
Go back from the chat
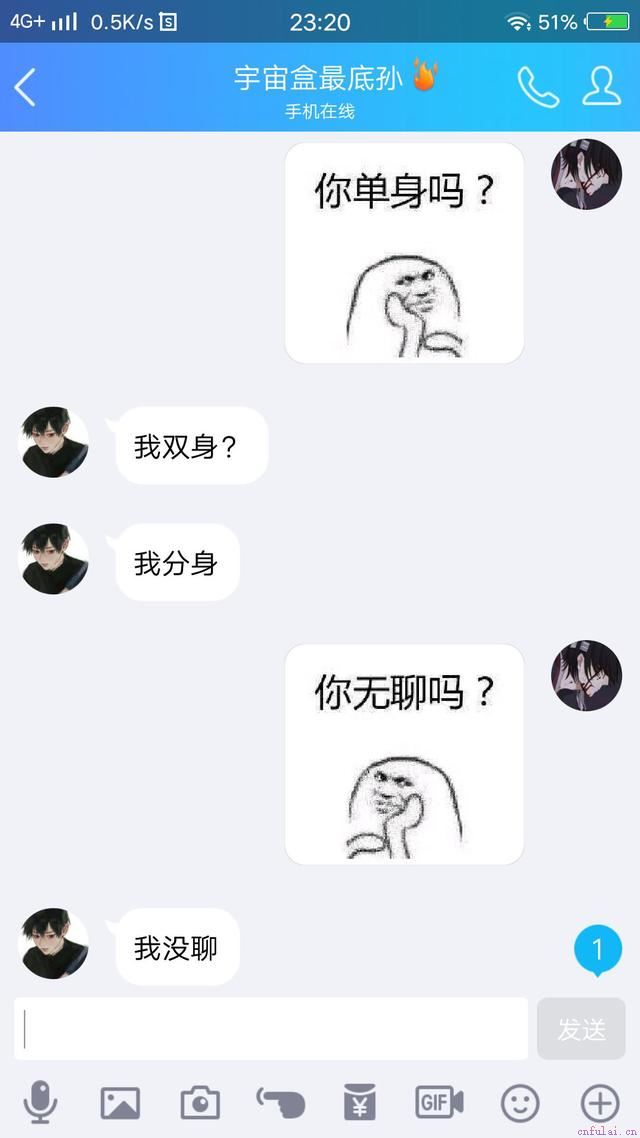coord(26,88)
